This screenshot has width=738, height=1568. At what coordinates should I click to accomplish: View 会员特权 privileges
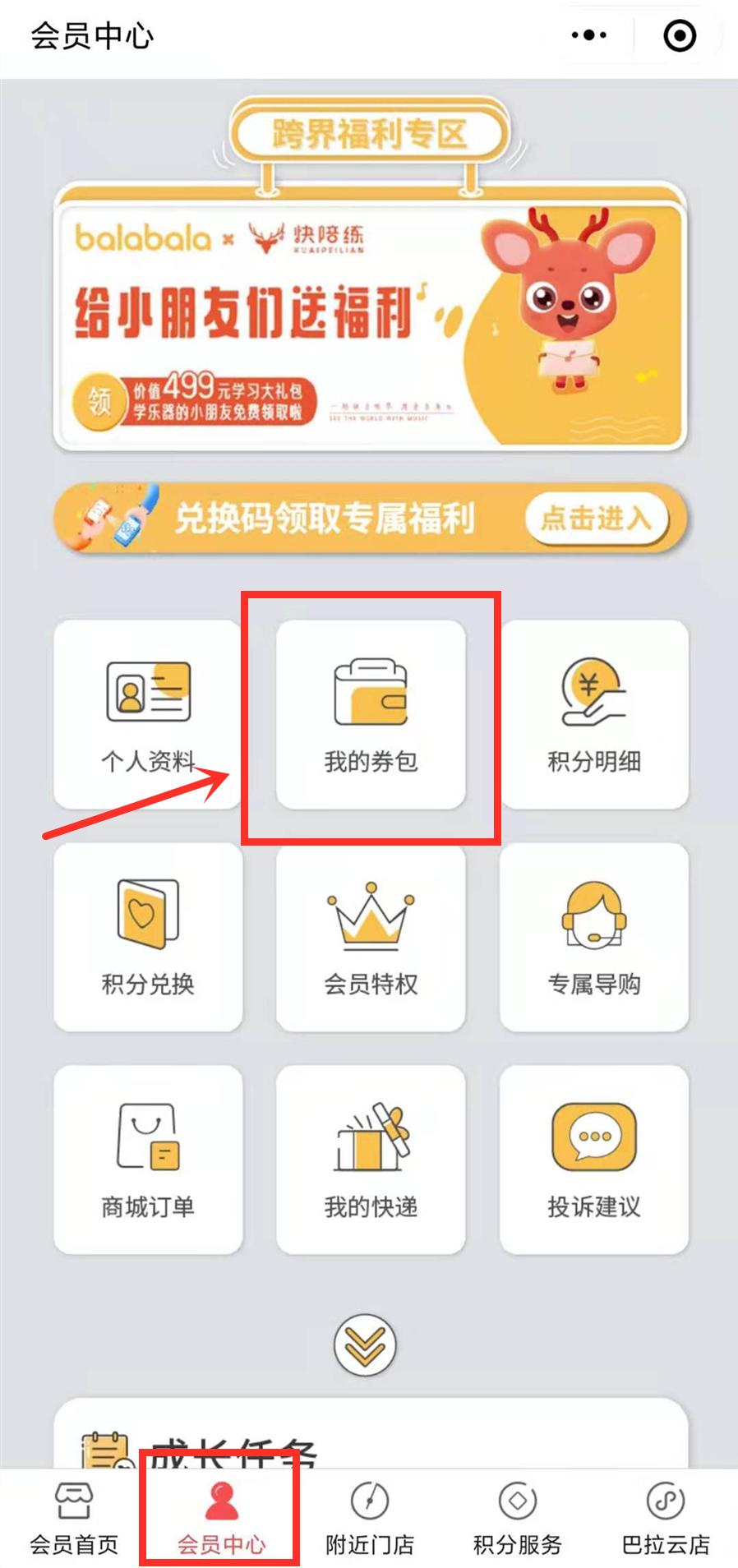371,936
